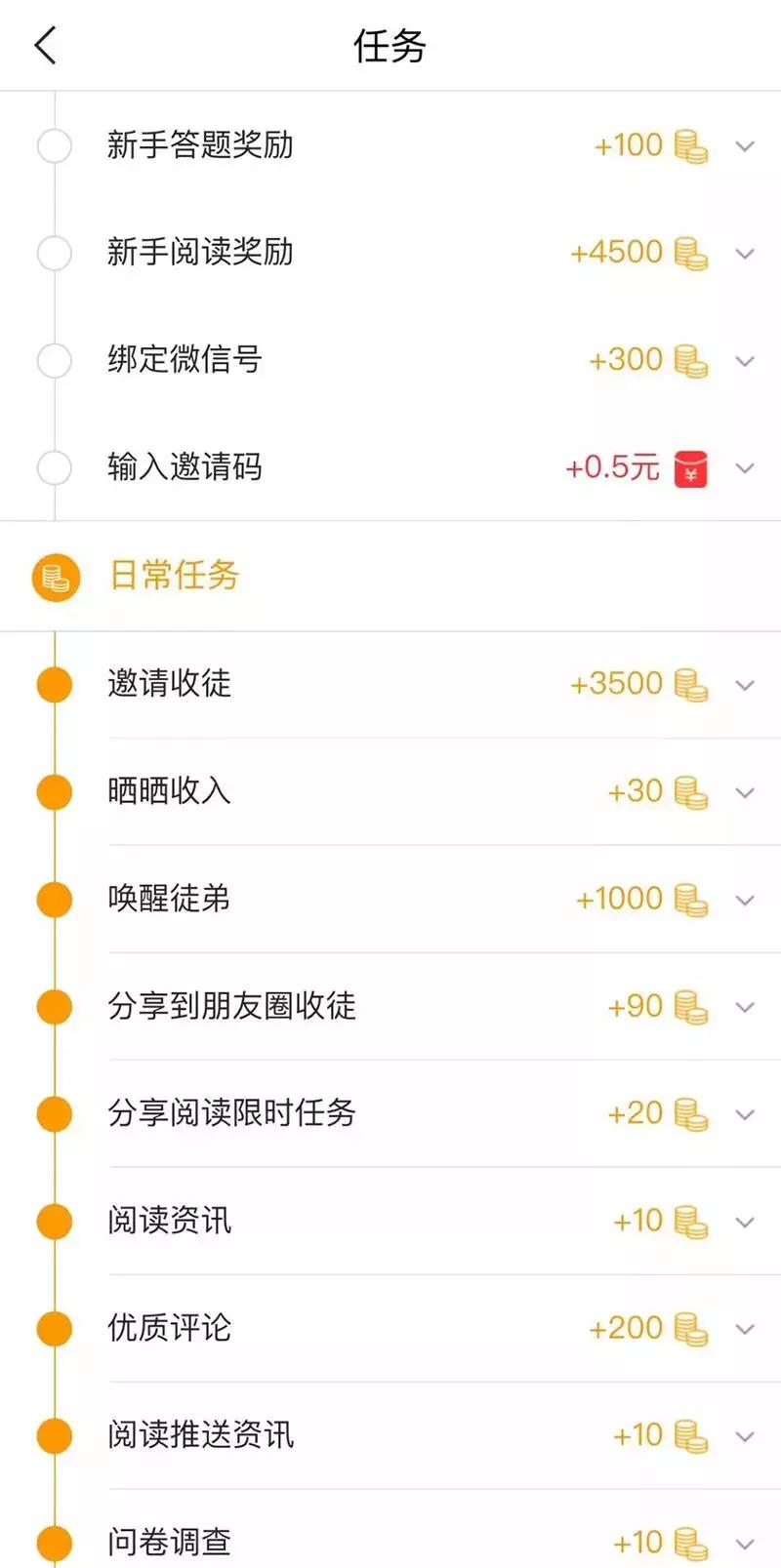
Task: Tap the coin icon beside 问卷调查 reward
Action: (x=691, y=1542)
